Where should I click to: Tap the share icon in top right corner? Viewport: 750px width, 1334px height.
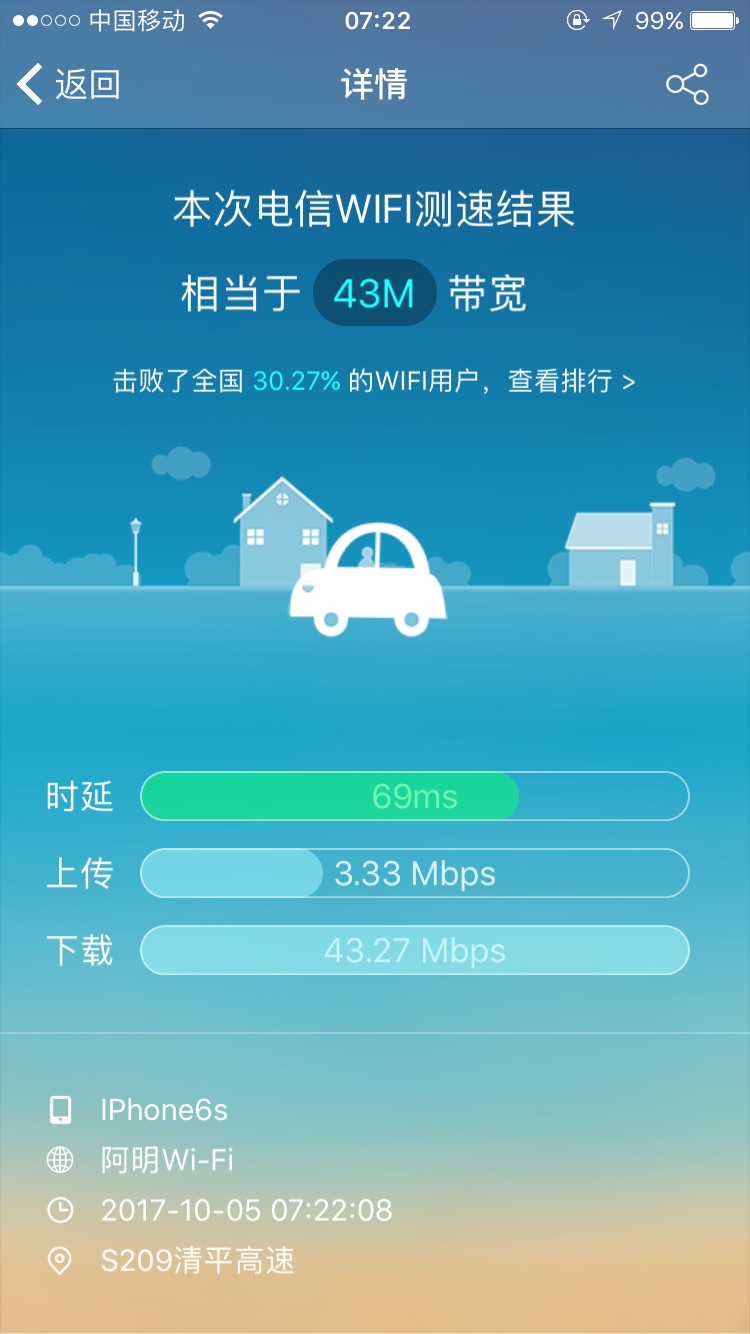(687, 85)
